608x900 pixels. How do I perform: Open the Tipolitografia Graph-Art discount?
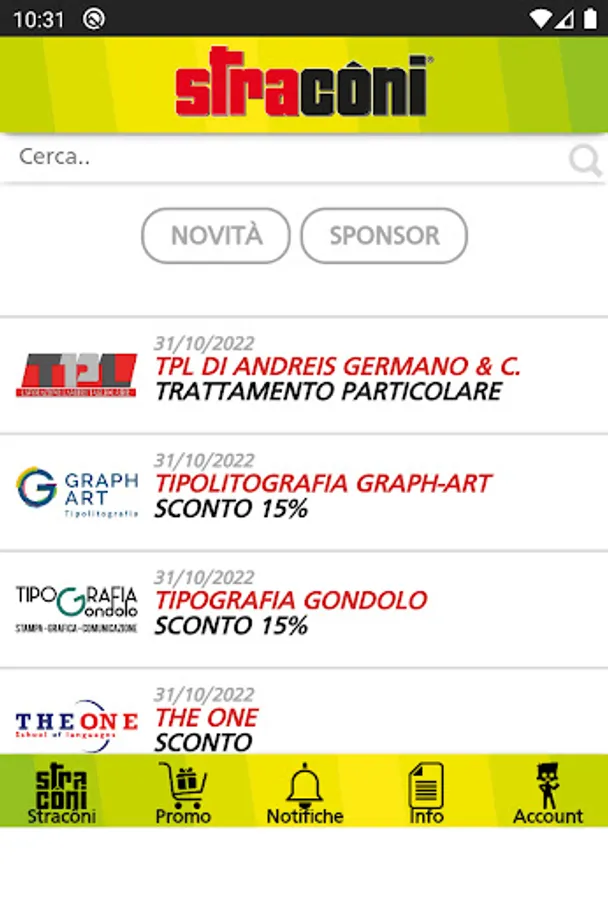304,493
